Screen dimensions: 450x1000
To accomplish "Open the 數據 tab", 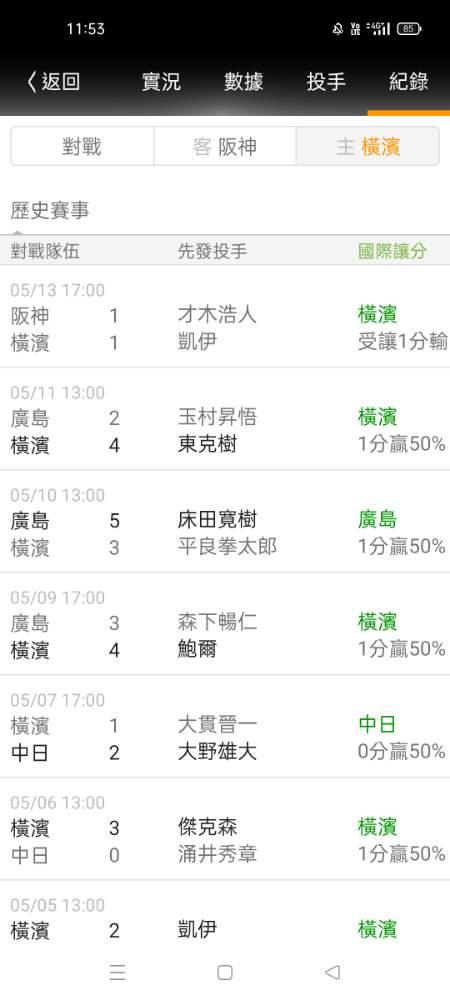I will 243,82.
